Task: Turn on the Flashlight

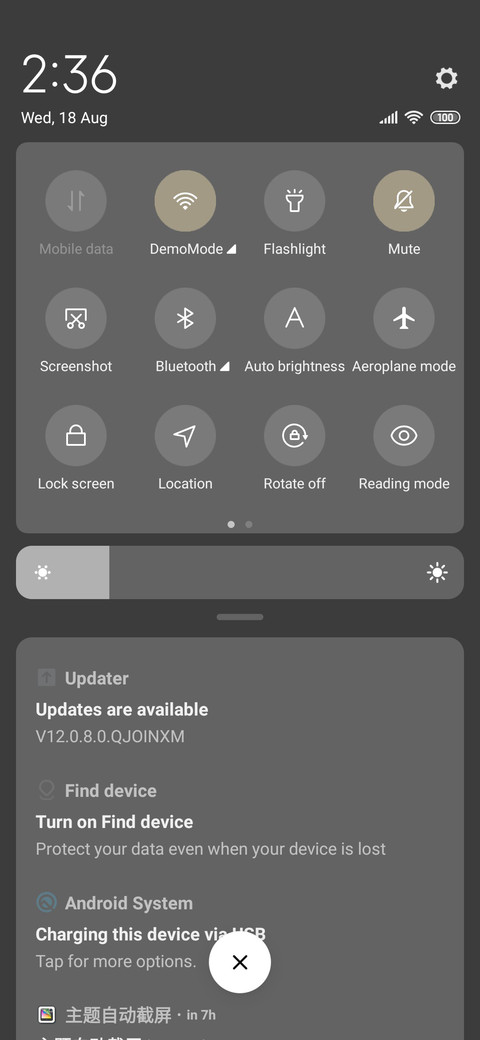Action: coord(294,200)
